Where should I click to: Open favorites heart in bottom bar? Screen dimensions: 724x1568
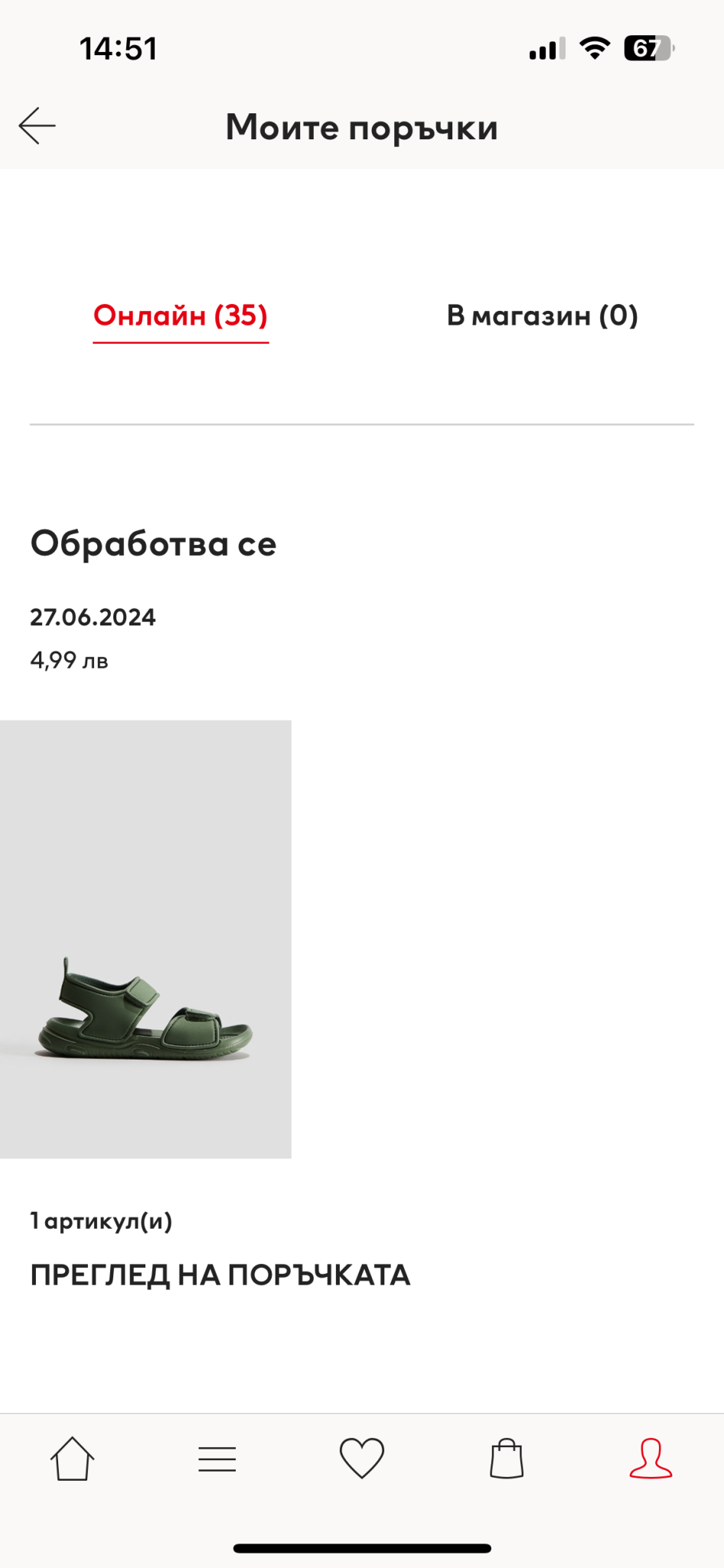click(x=362, y=1458)
